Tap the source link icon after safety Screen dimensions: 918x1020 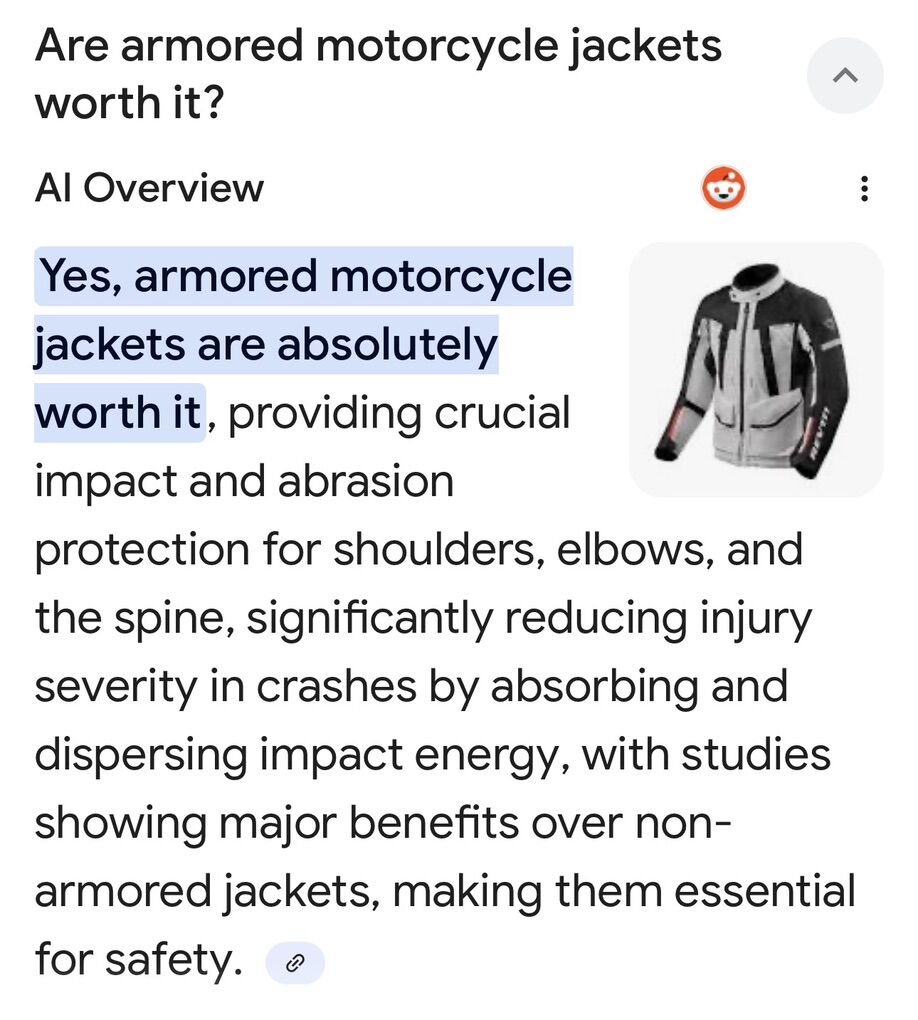click(295, 963)
